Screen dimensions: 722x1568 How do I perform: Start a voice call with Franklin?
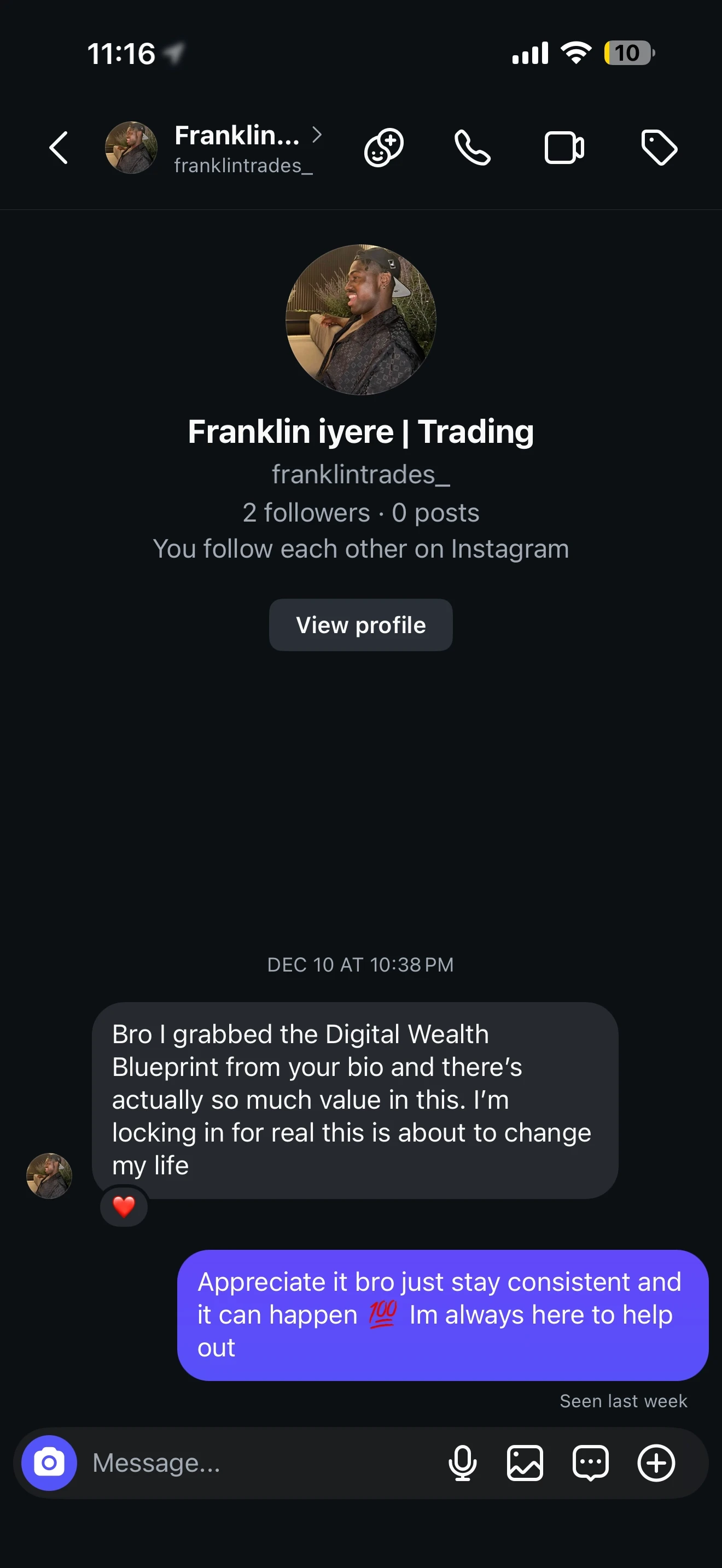tap(473, 147)
